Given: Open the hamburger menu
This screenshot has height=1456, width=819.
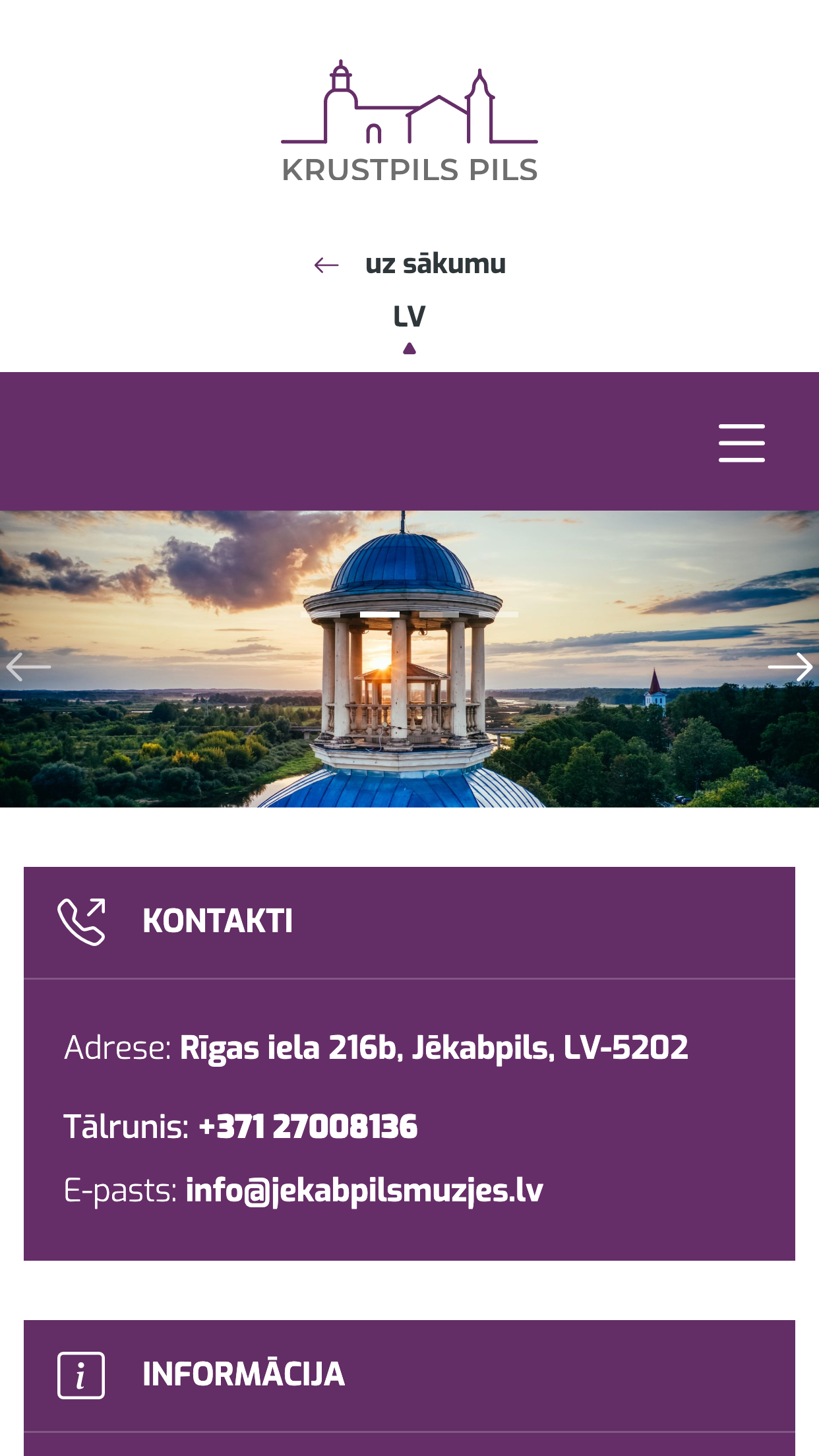Looking at the screenshot, I should point(741,443).
